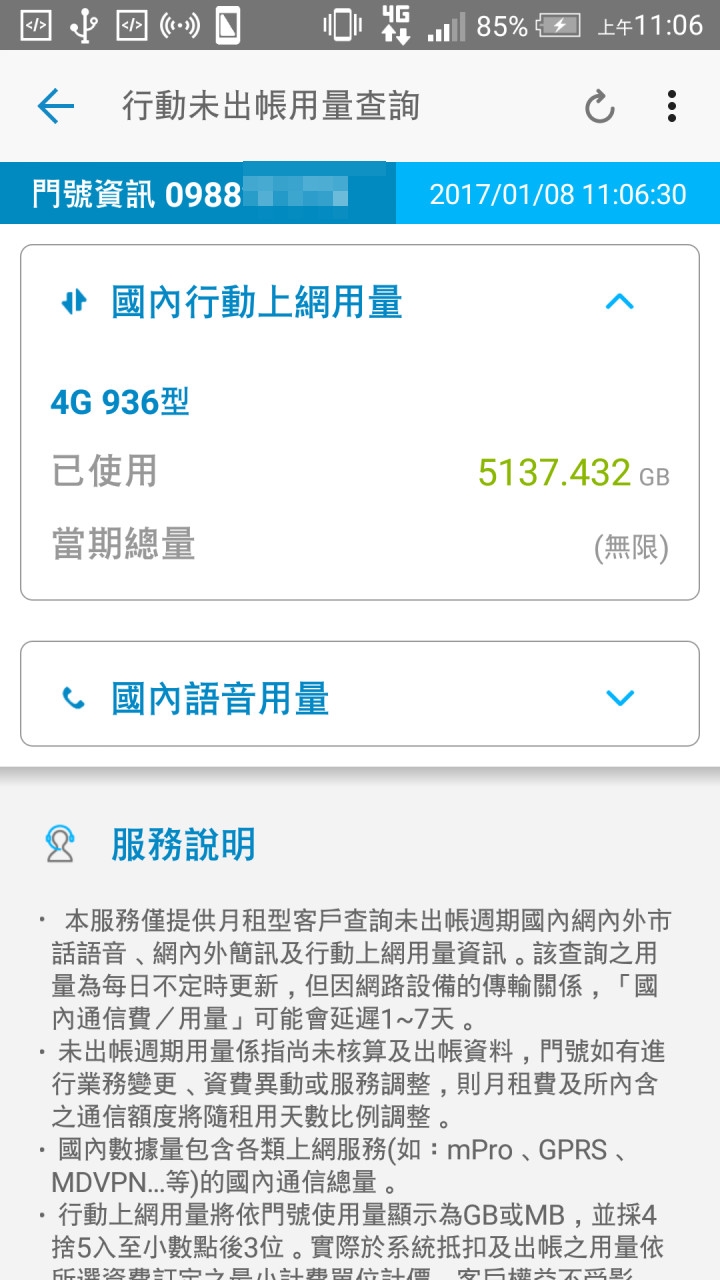Refresh the usage data
Viewport: 720px width, 1280px height.
click(599, 106)
